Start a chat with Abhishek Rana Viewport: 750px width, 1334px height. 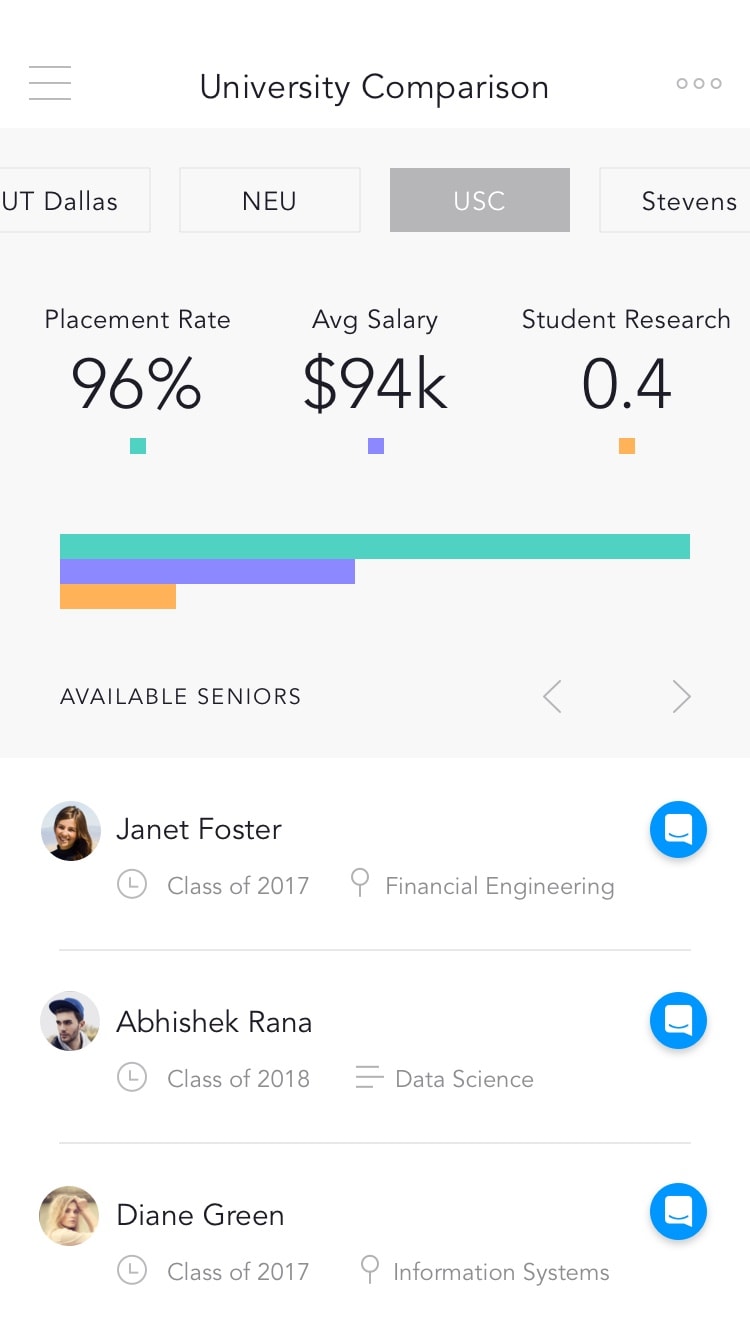click(679, 1020)
